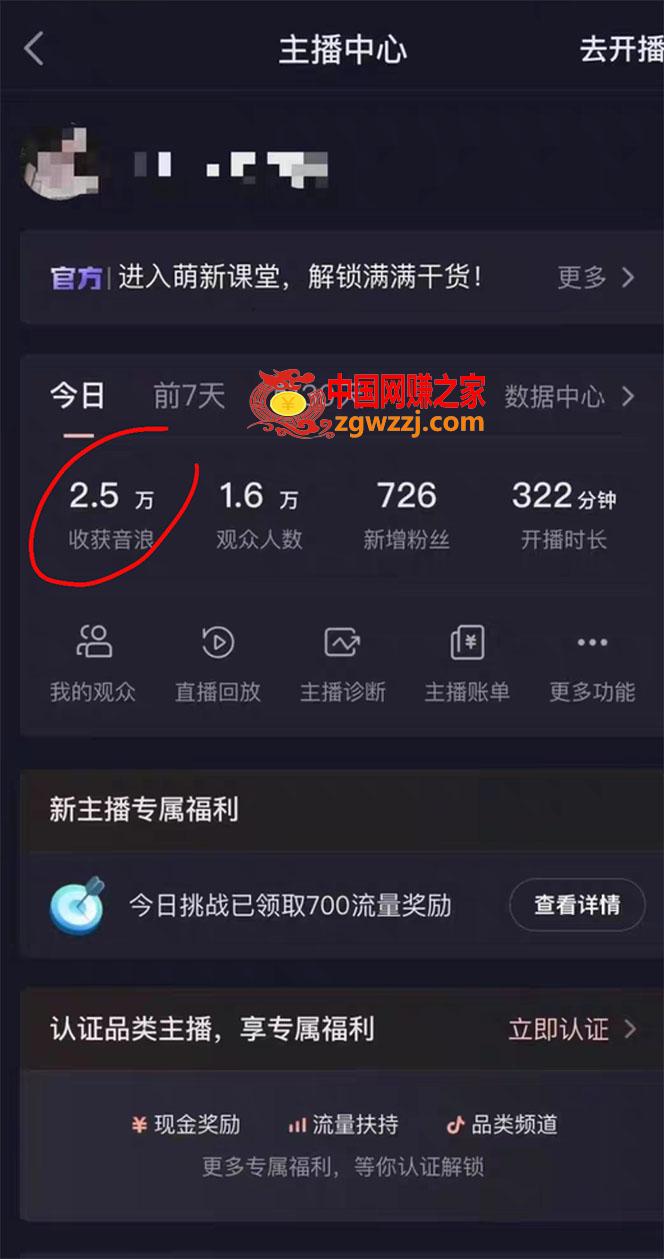Open 我的观众
The width and height of the screenshot is (664, 1259).
93,664
